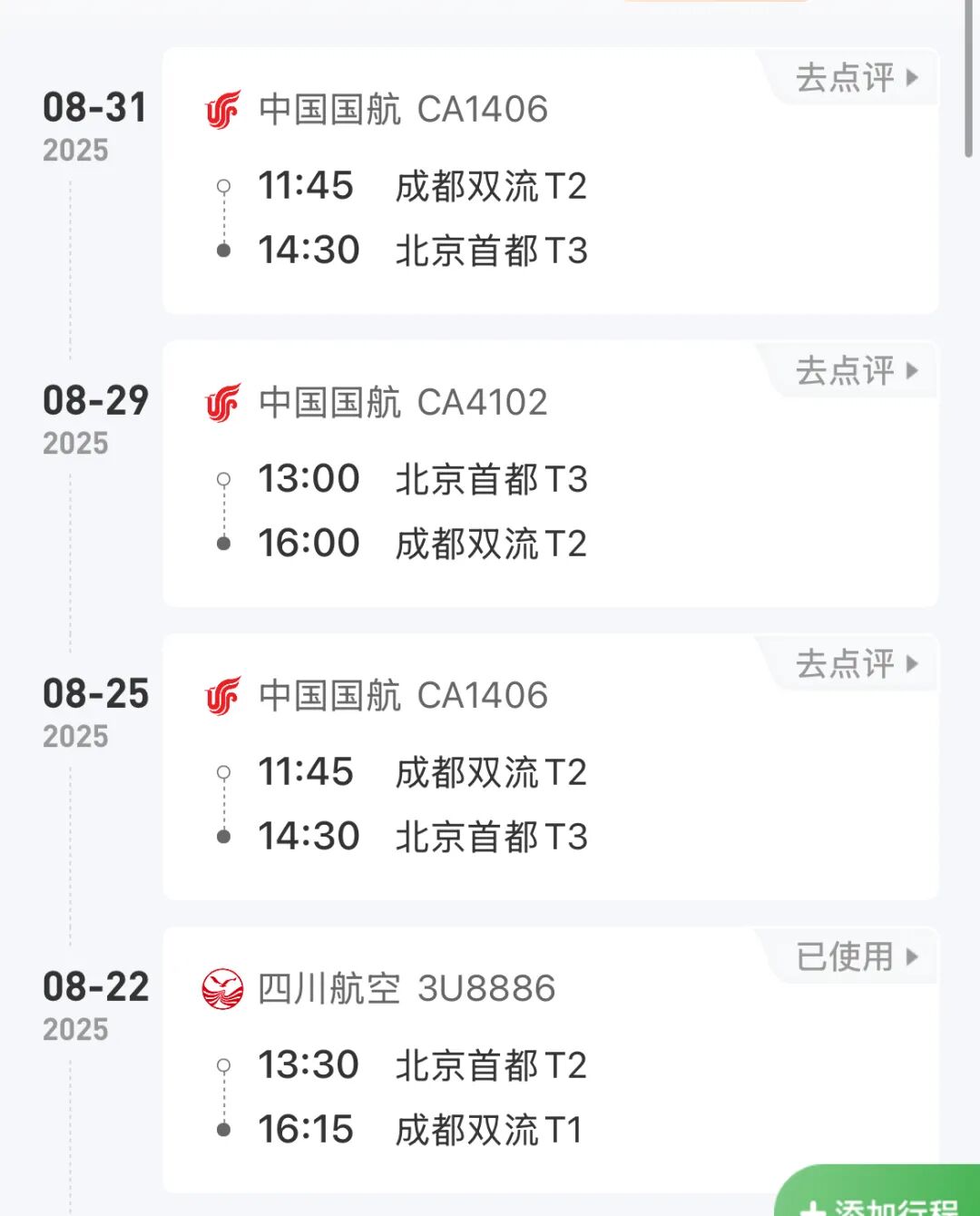
Task: Click 北京首都T3 arrival text on the 08-25 flight
Action: (493, 836)
